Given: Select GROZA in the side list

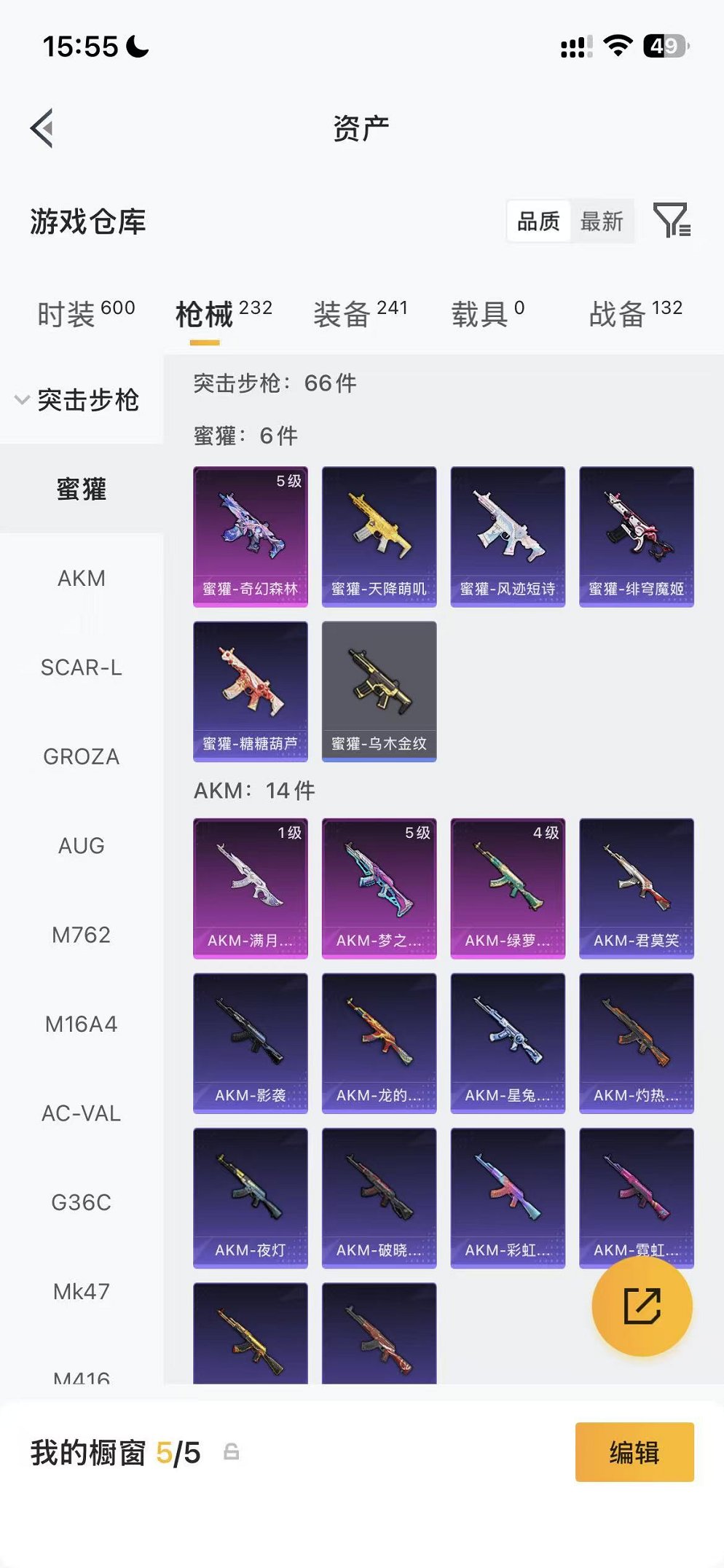Looking at the screenshot, I should click(x=82, y=756).
